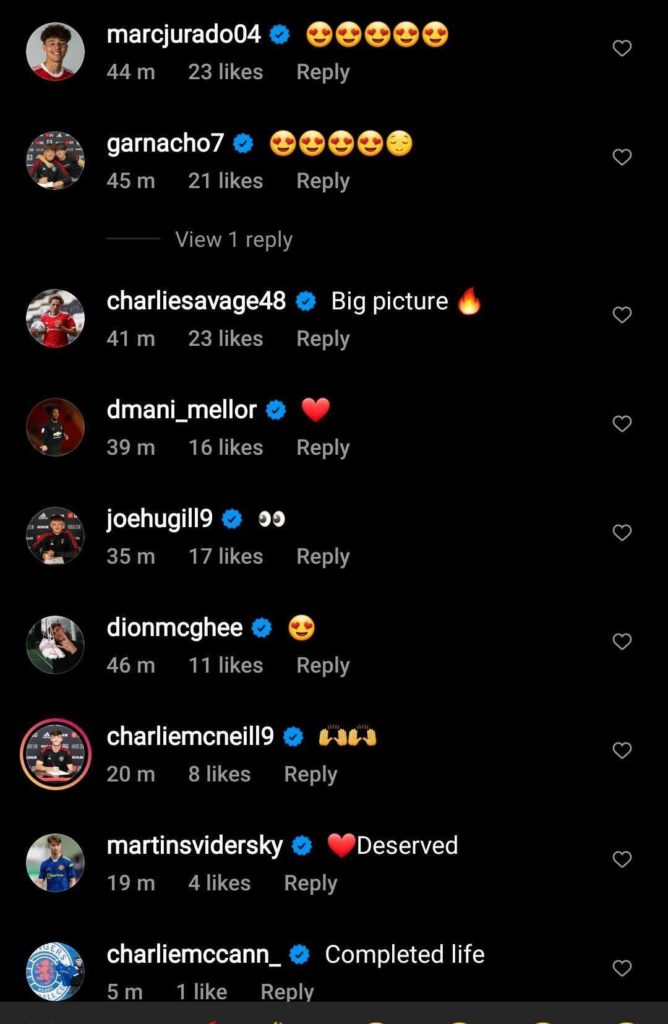Like garnacho7's comment
The width and height of the screenshot is (668, 1024).
click(622, 157)
